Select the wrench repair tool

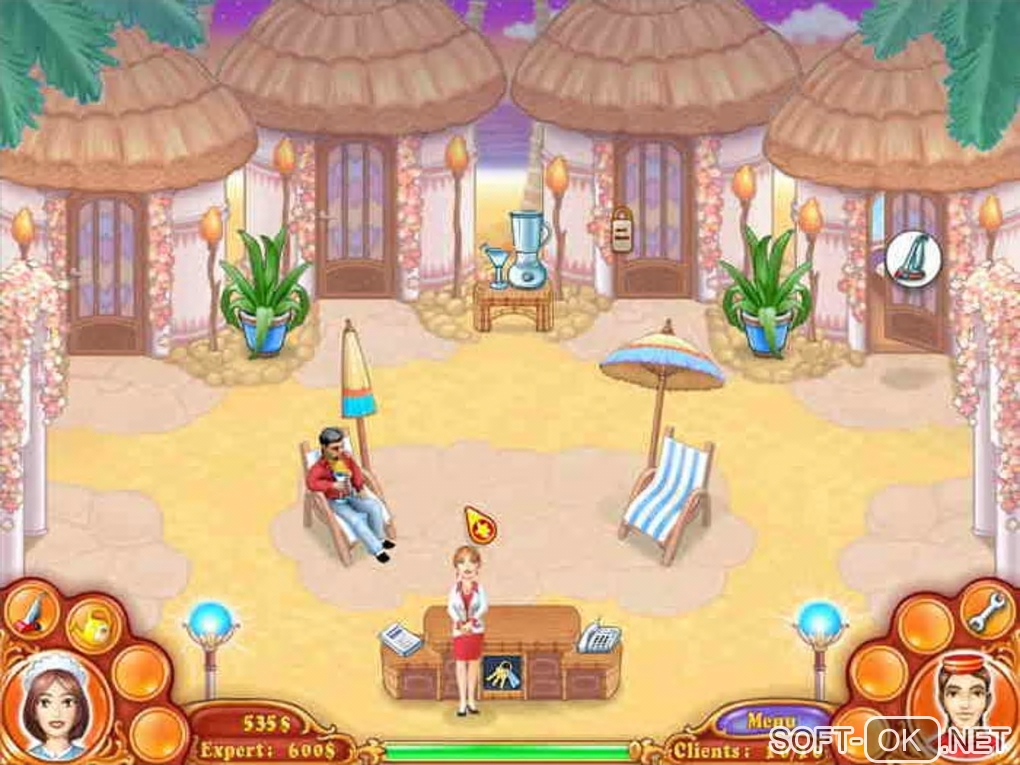point(986,609)
